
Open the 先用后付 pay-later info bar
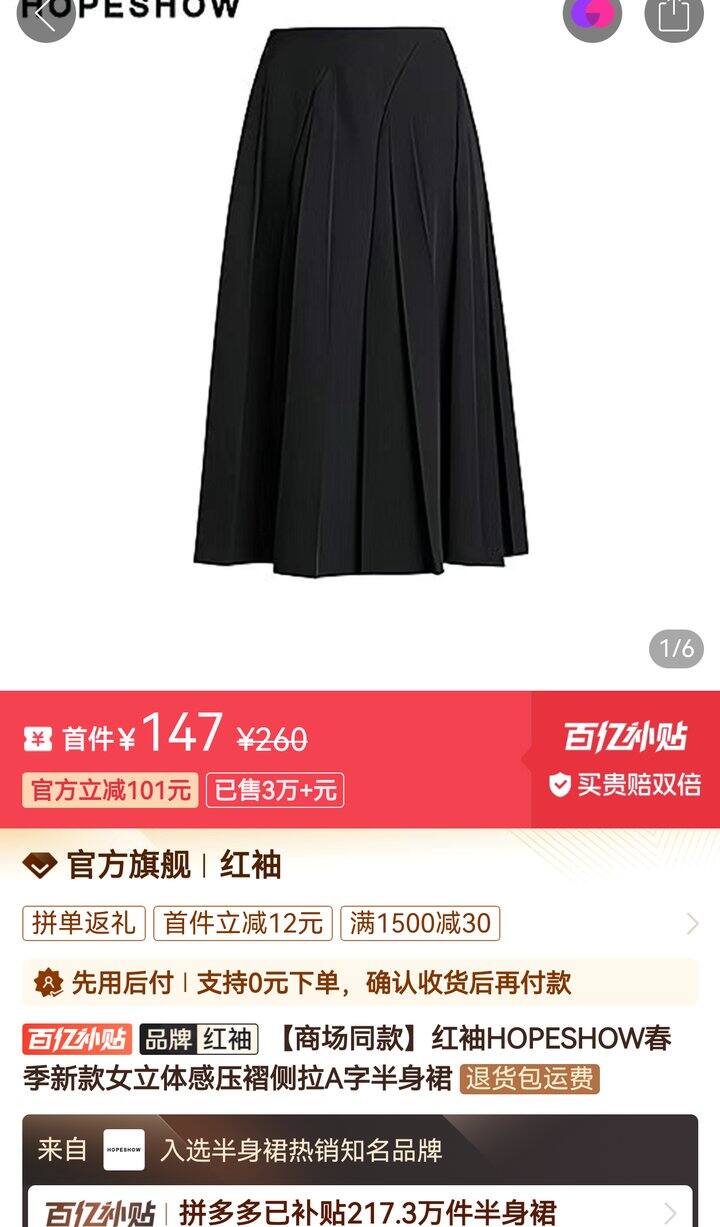coord(360,982)
